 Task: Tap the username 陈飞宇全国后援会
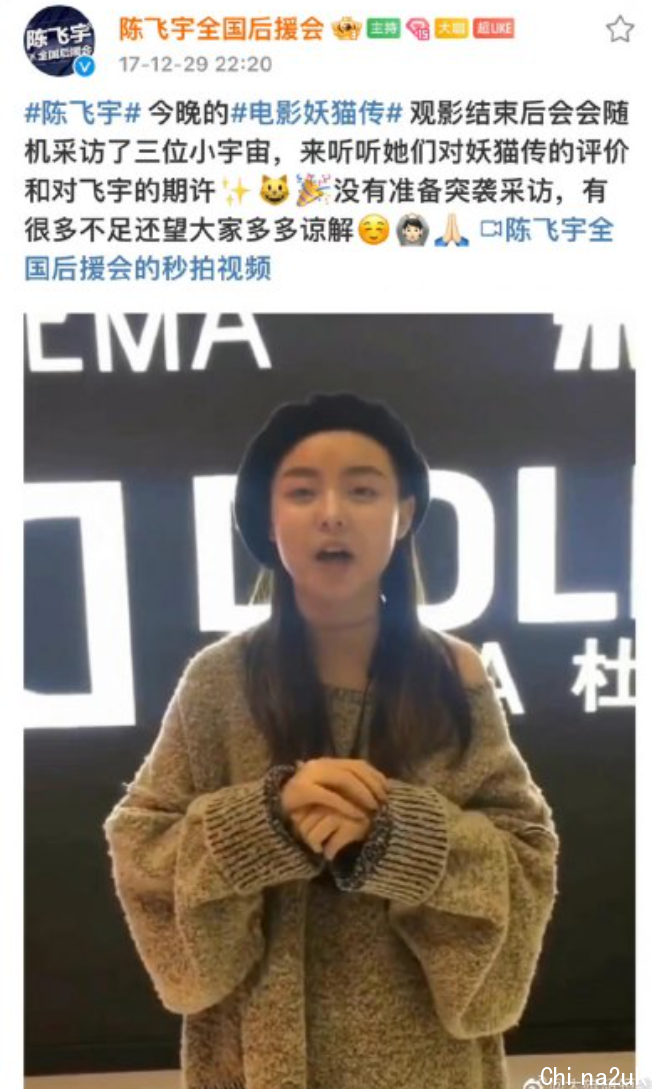[x=221, y=28]
